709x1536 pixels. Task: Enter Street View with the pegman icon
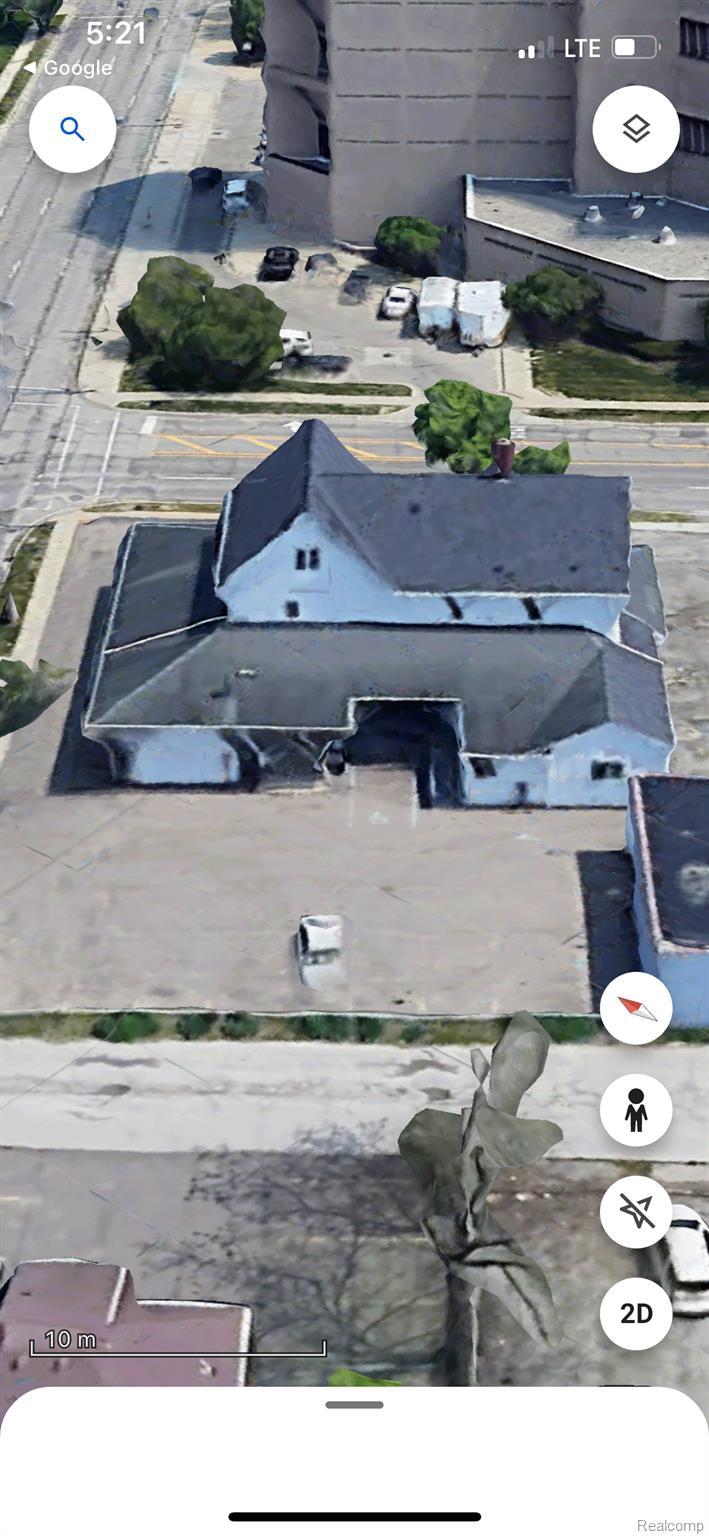(x=636, y=1110)
